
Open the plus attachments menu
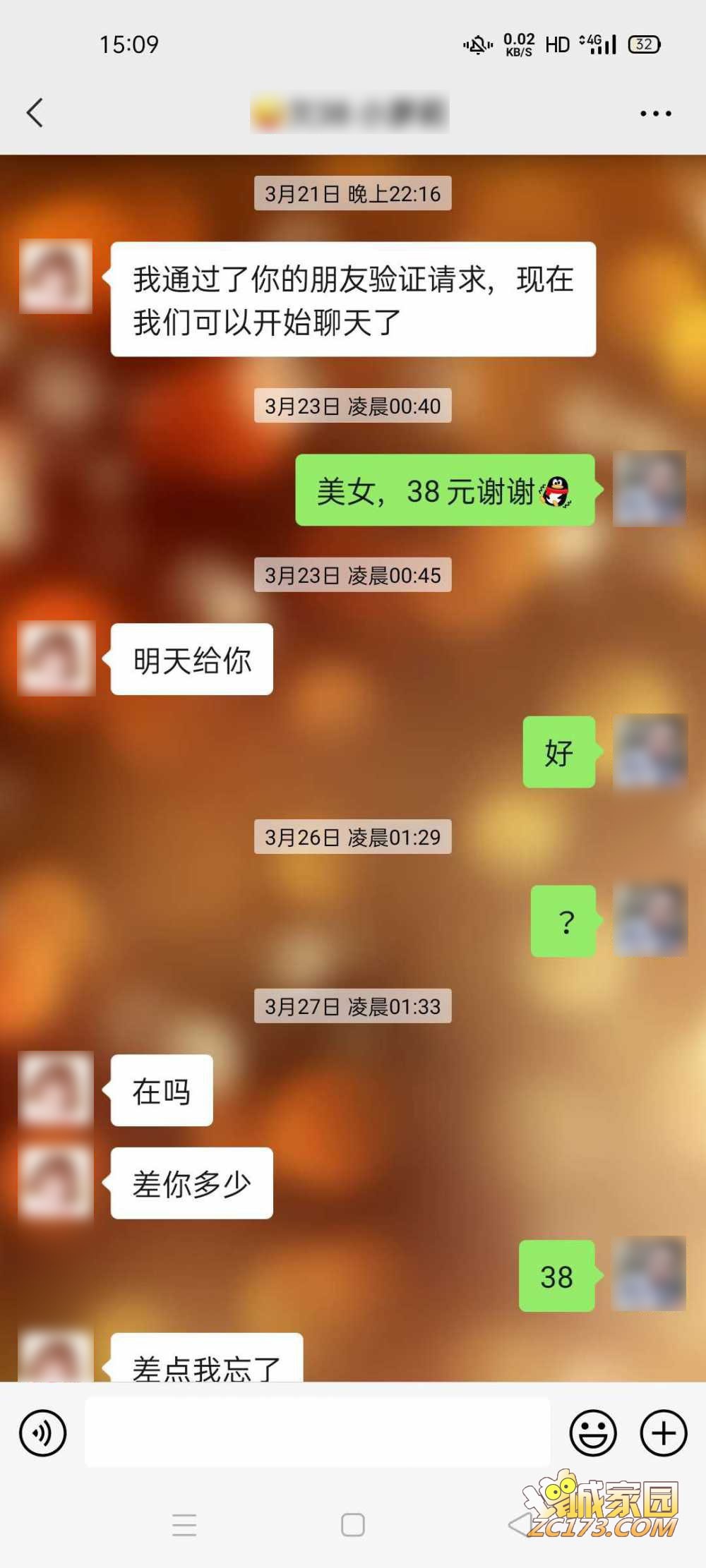click(x=663, y=1433)
